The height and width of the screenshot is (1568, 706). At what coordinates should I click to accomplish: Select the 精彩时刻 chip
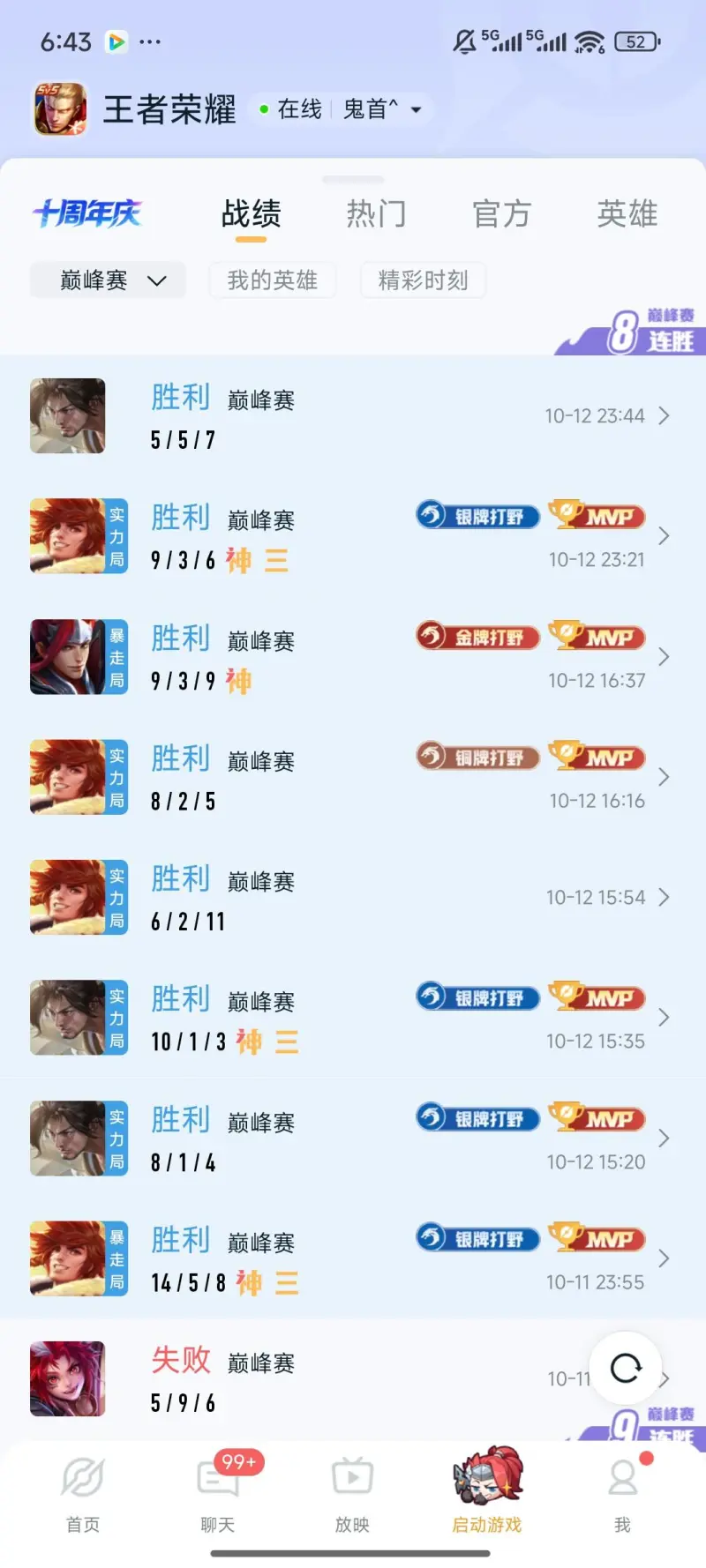pyautogui.click(x=423, y=280)
